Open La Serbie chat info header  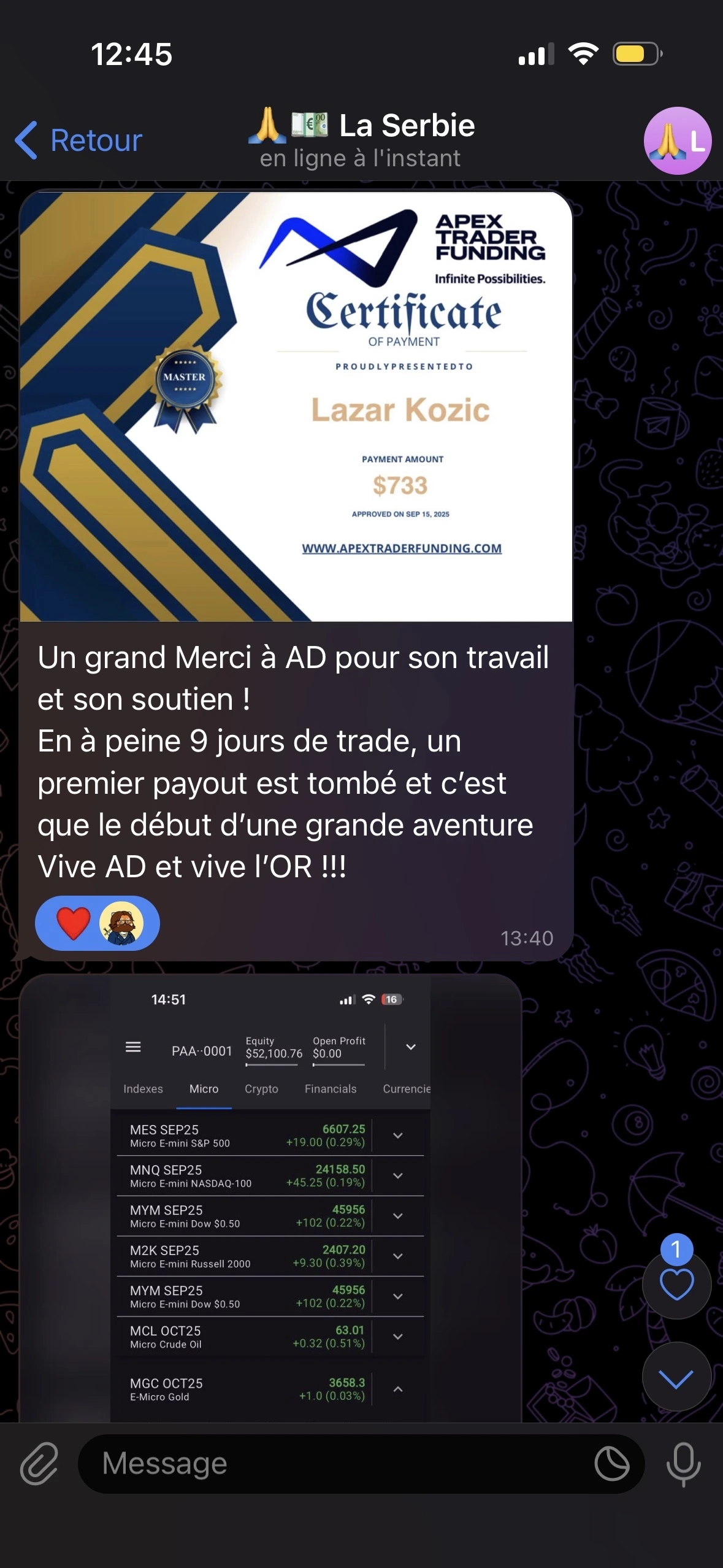[362, 140]
